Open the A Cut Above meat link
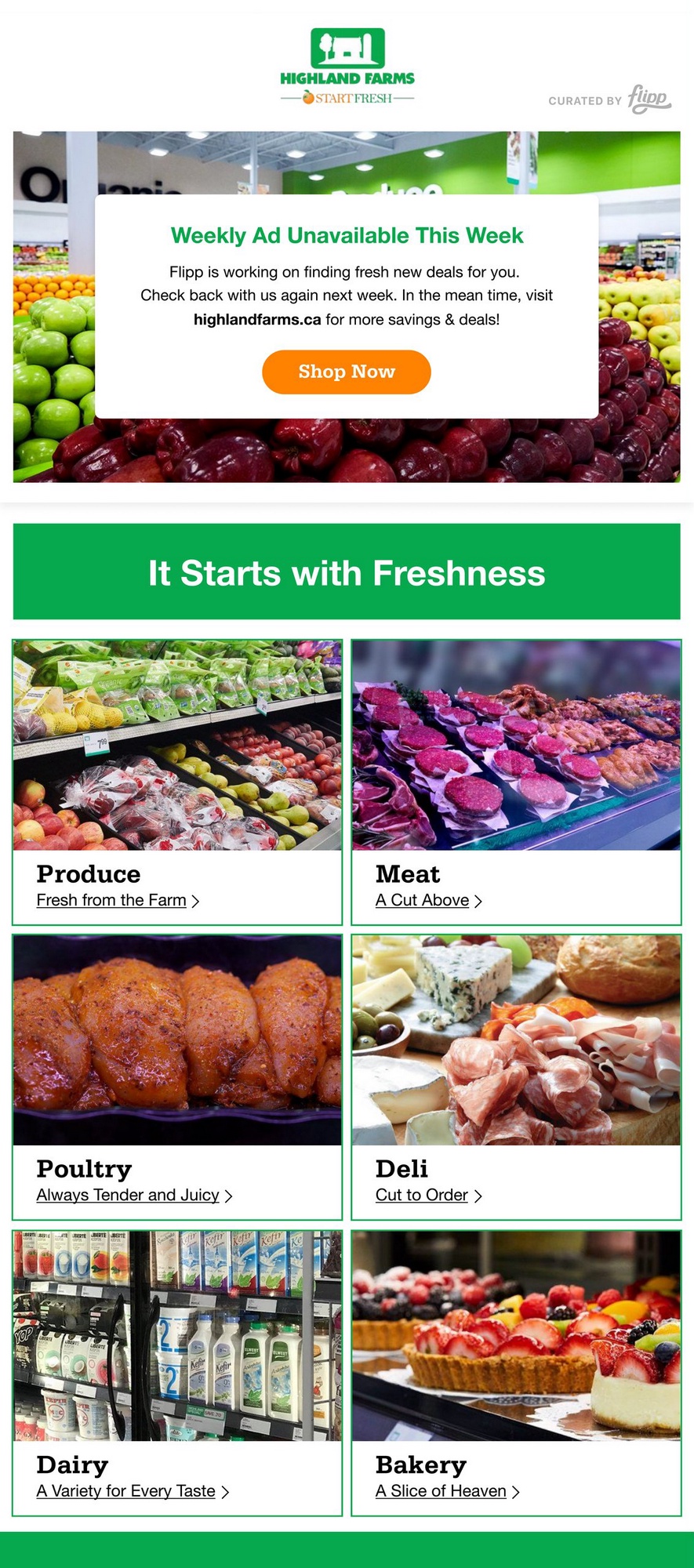This screenshot has height=1568, width=694. point(422,900)
